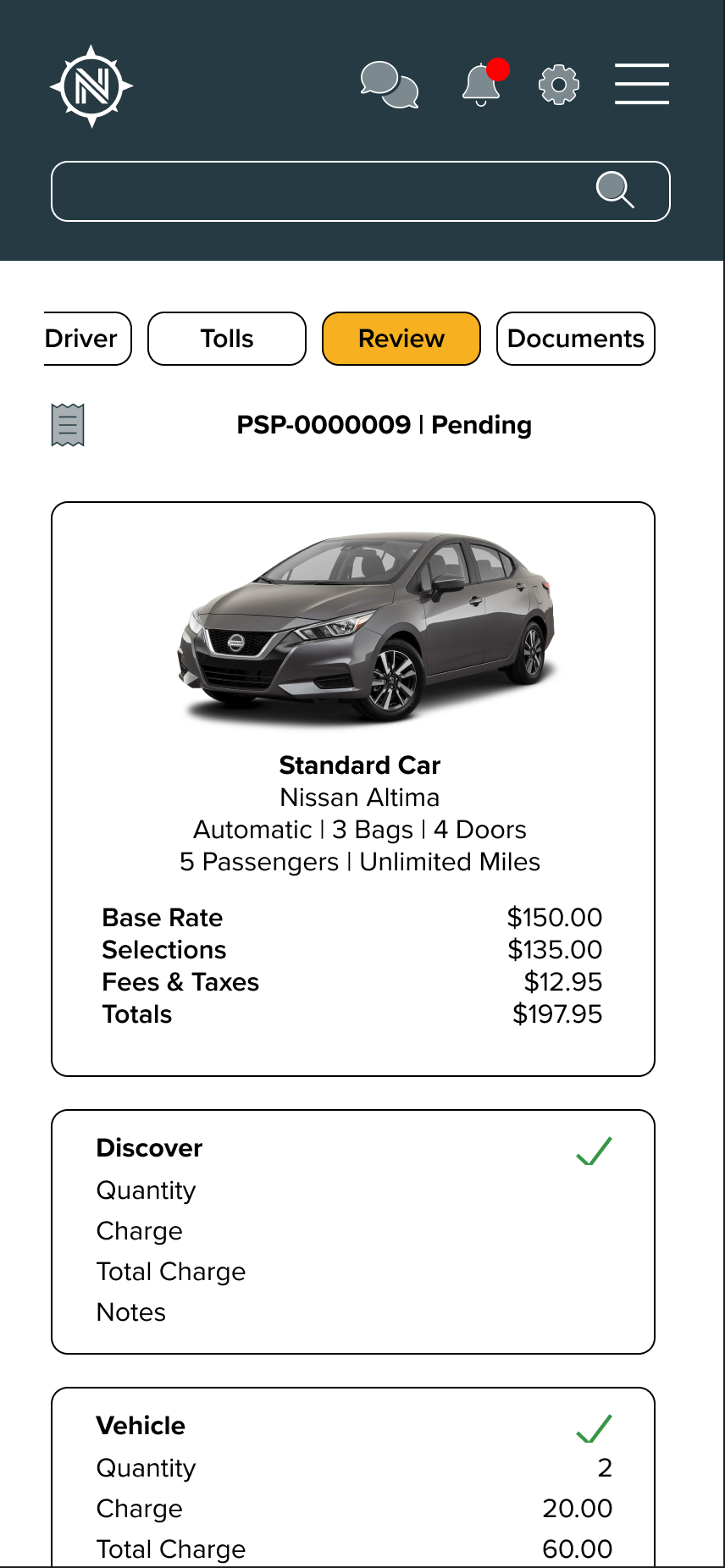The width and height of the screenshot is (725, 1568).
Task: Open the settings gear
Action: (x=559, y=85)
